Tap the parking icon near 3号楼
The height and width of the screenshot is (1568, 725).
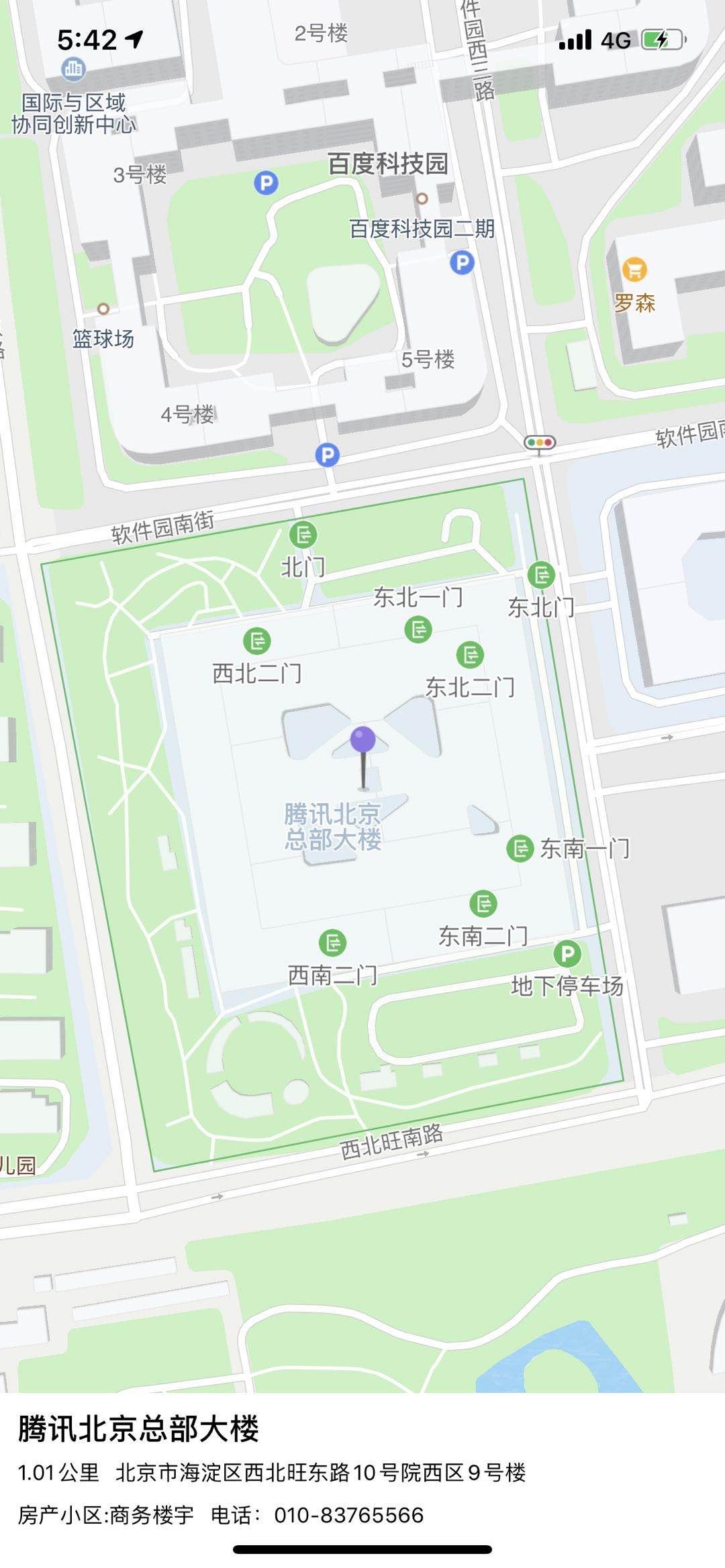point(266,182)
